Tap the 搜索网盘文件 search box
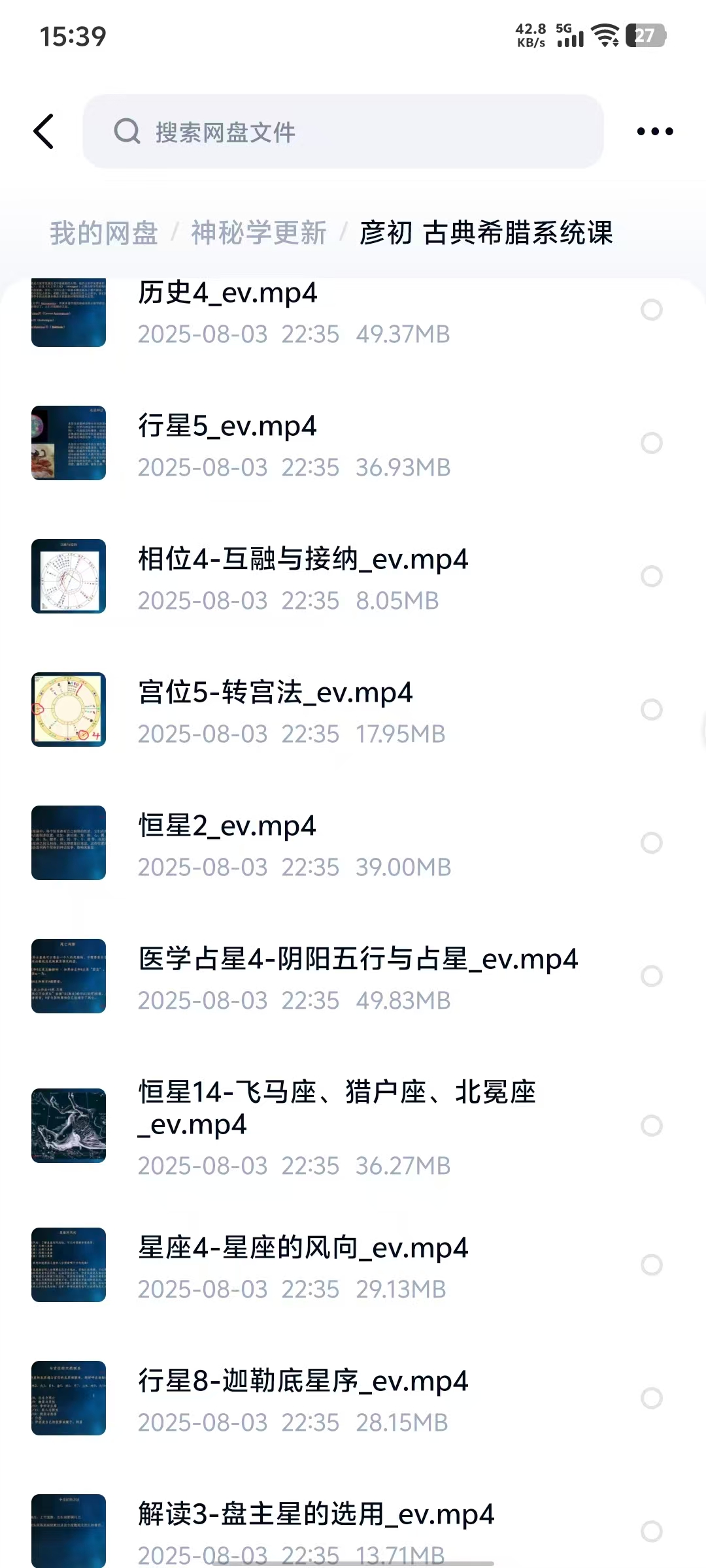This screenshot has height=1568, width=706. [x=343, y=131]
